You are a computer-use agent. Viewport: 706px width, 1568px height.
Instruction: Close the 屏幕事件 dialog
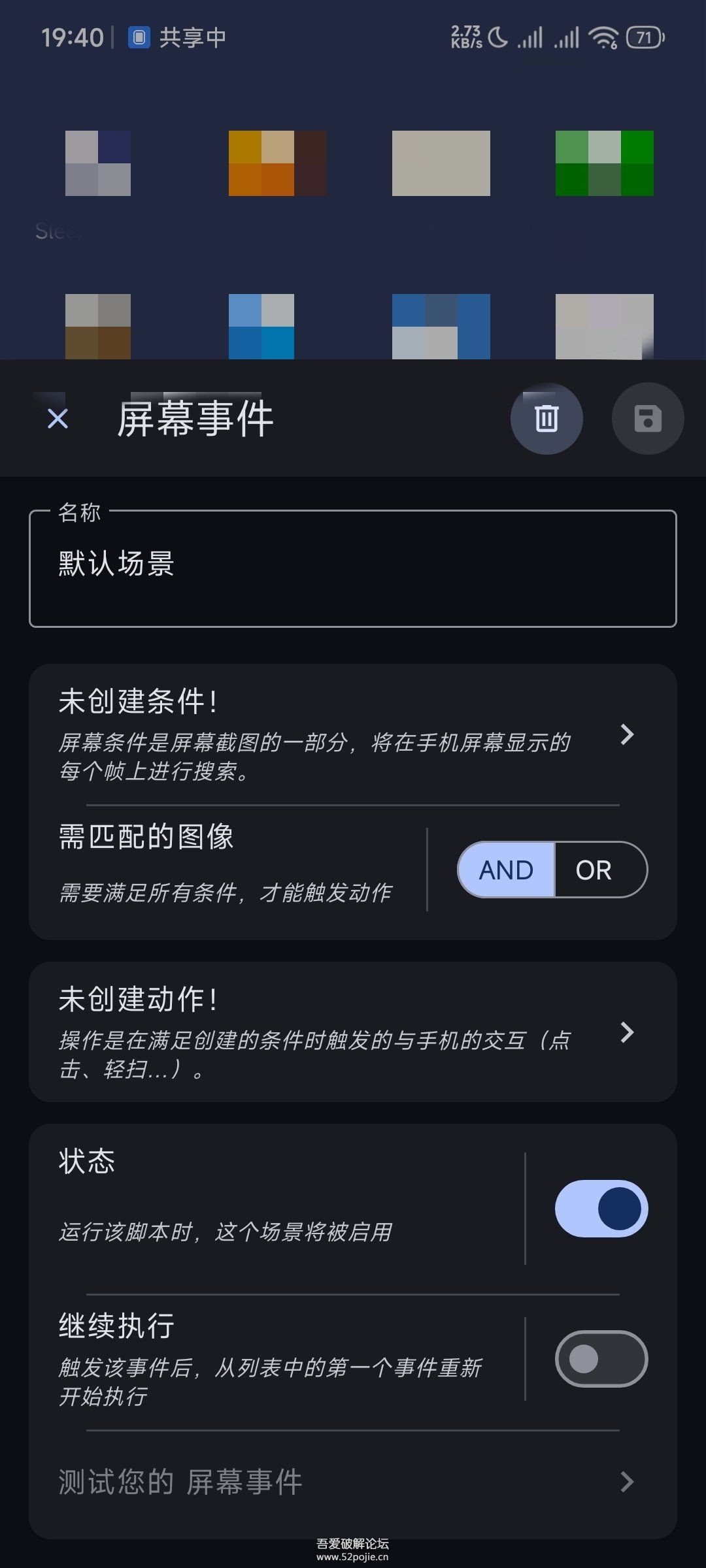coord(58,418)
